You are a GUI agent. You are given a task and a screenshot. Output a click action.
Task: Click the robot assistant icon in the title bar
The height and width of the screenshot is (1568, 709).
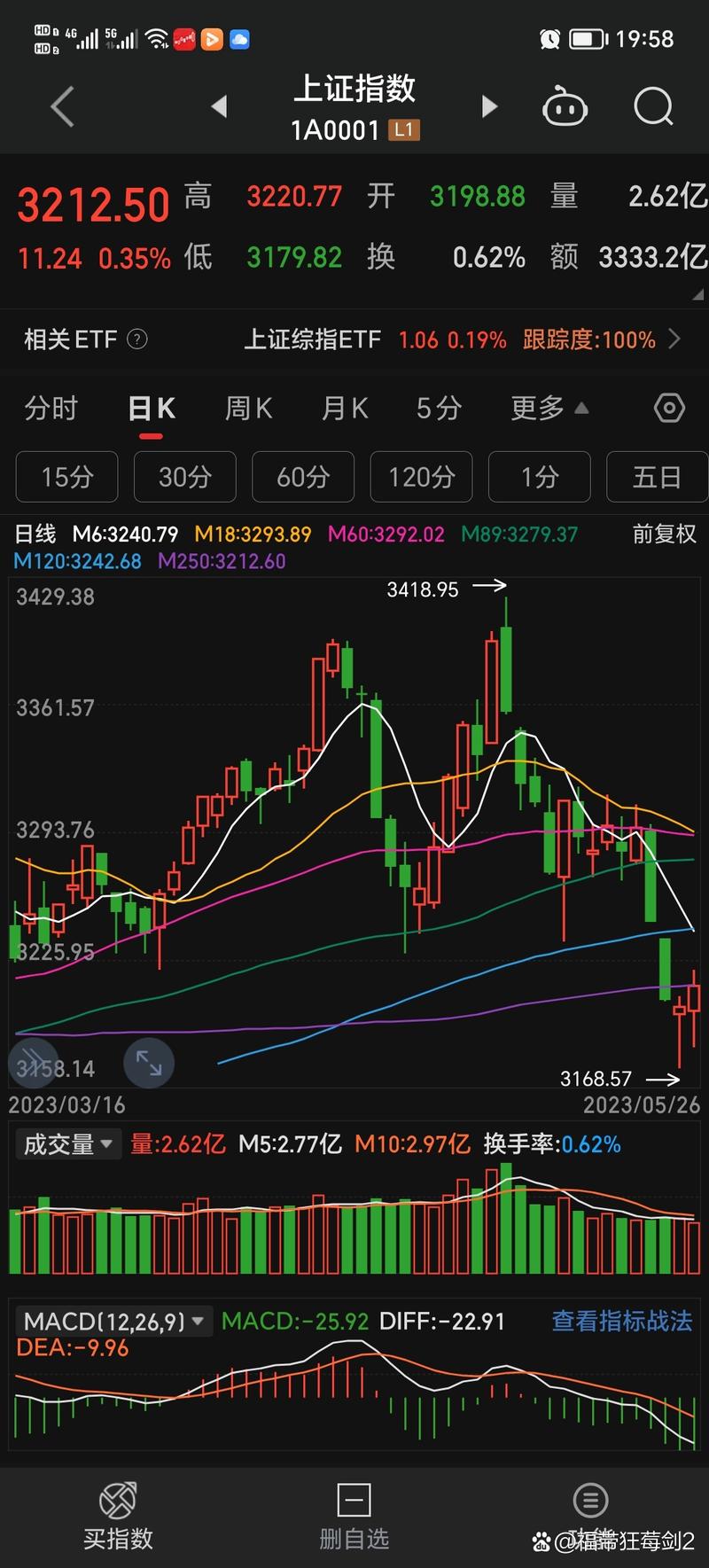565,105
